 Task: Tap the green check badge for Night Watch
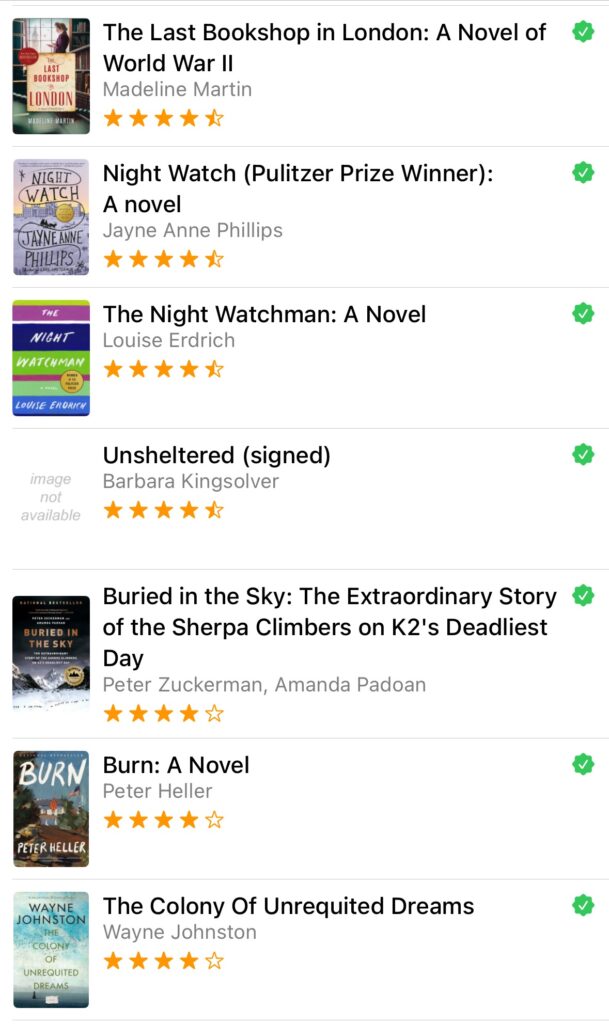coord(583,173)
